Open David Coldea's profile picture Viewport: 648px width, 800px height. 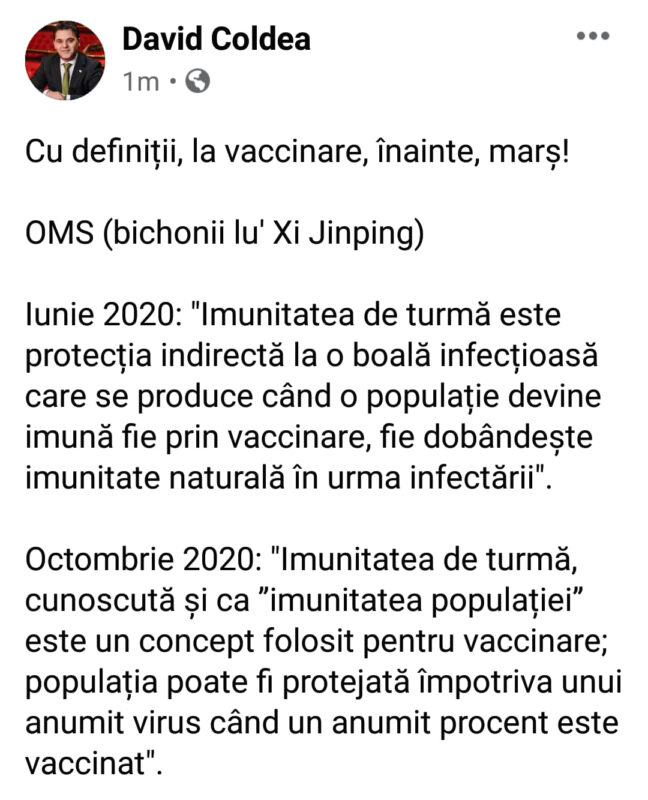click(x=65, y=61)
